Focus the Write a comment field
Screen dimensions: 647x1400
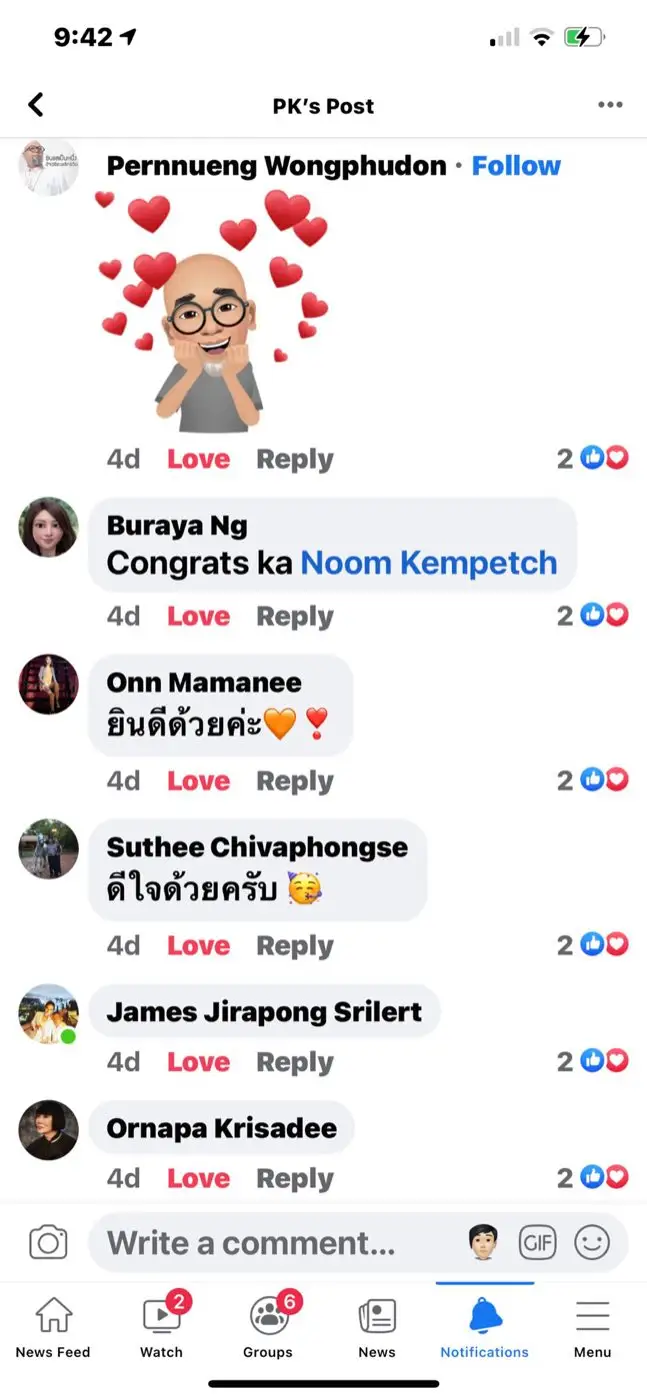tap(270, 1243)
